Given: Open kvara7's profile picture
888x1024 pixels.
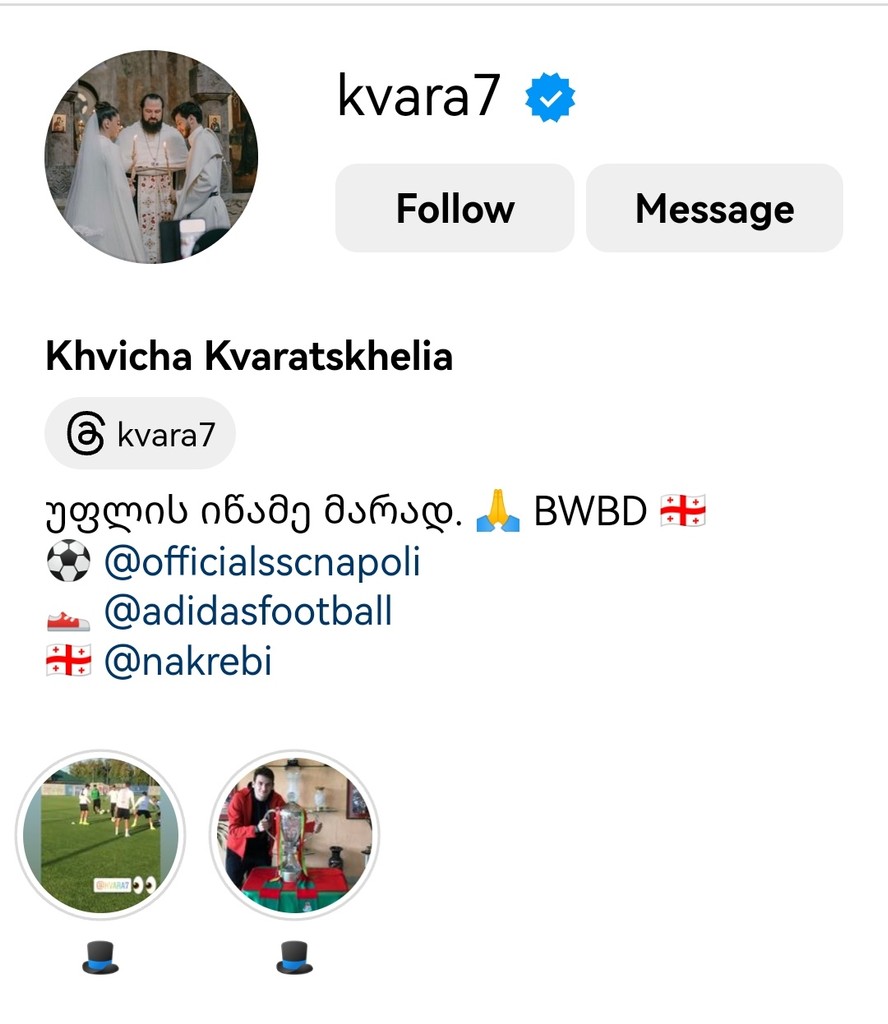Looking at the screenshot, I should coord(152,157).
